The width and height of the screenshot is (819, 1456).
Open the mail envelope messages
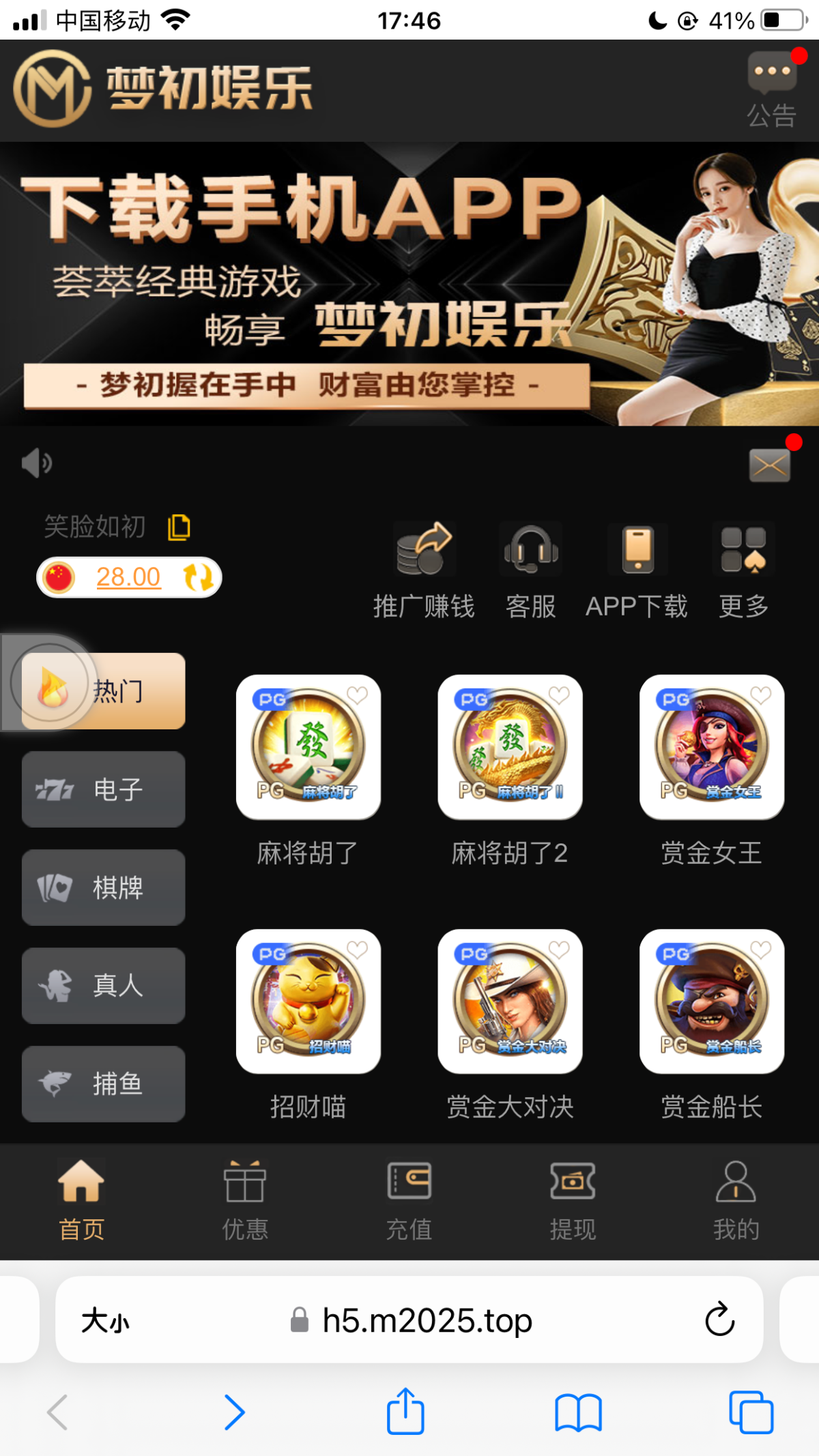769,465
